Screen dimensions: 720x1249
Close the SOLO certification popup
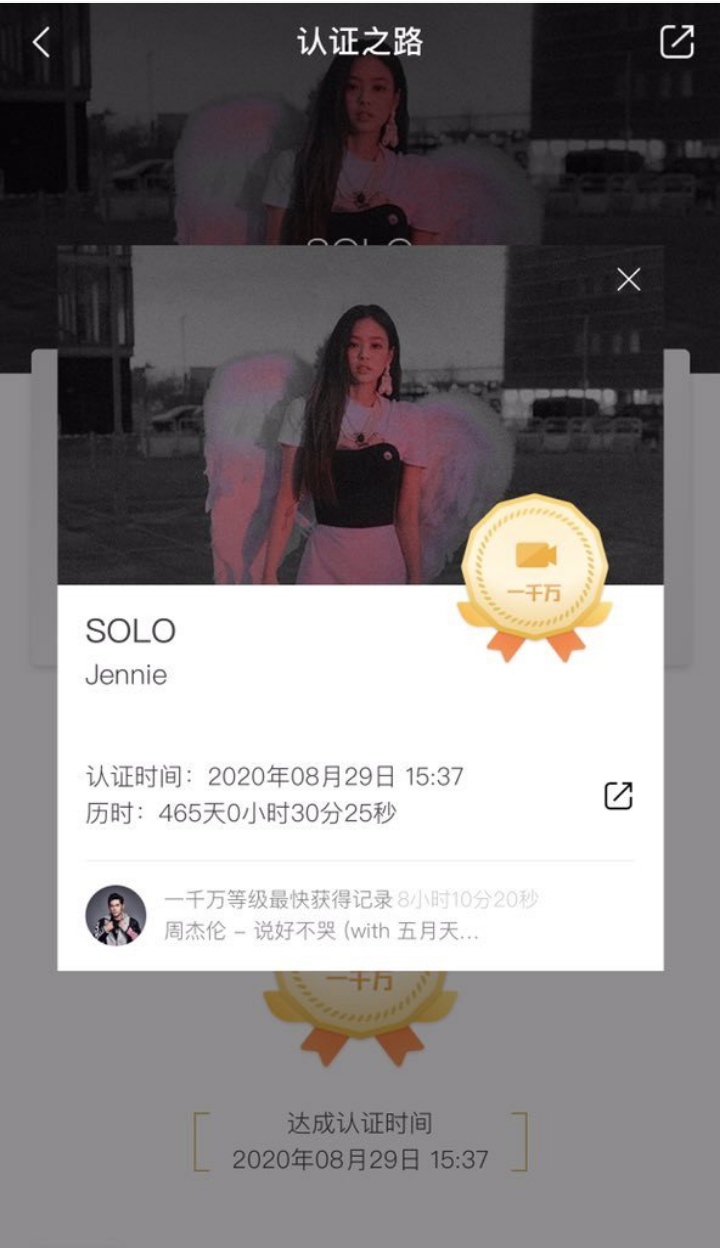click(x=628, y=280)
